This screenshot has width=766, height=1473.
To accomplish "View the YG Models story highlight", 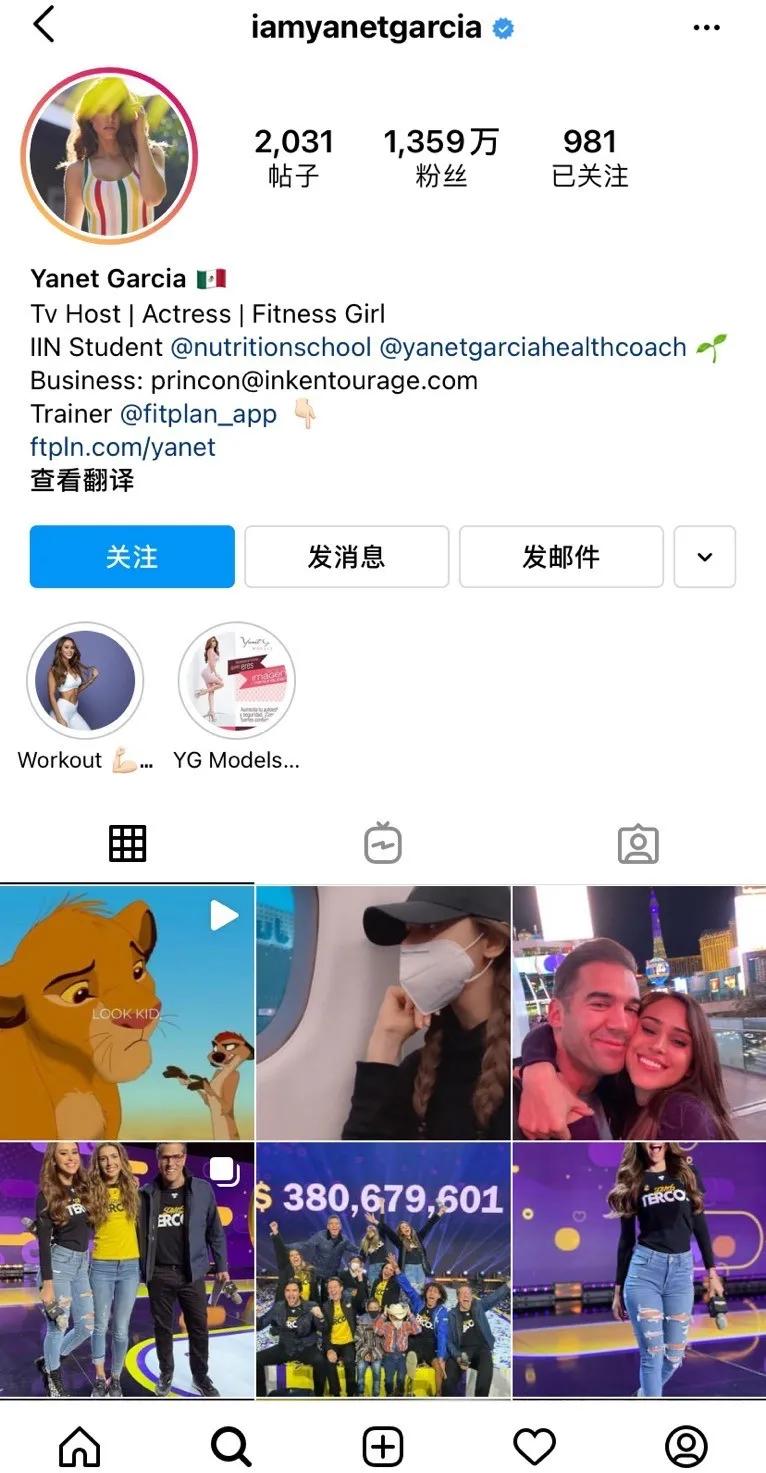I will coord(236,681).
